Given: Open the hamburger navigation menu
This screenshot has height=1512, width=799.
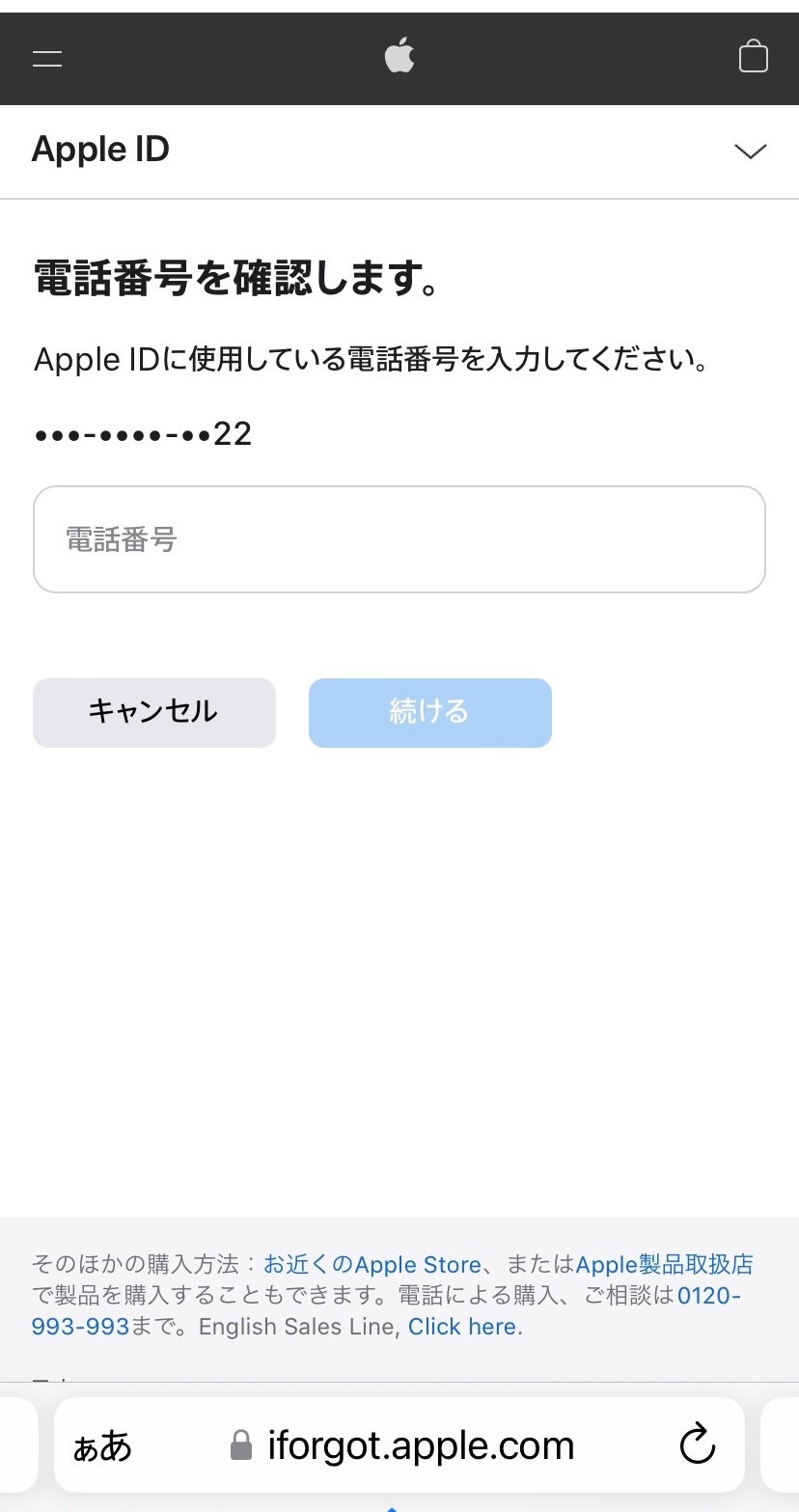Looking at the screenshot, I should point(47,59).
